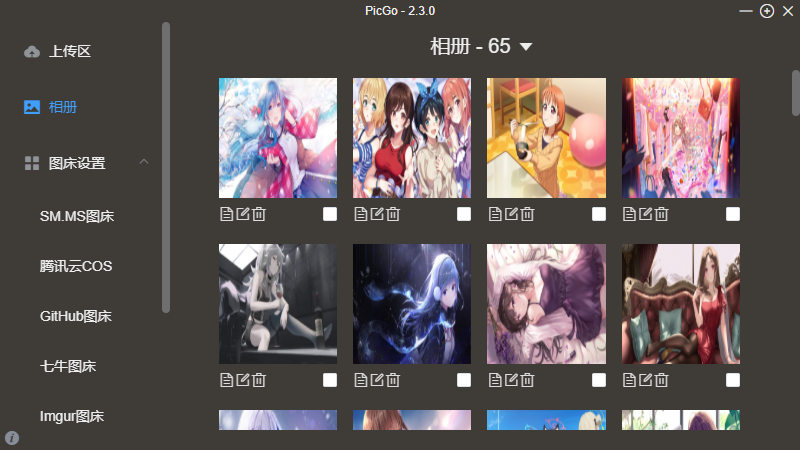The height and width of the screenshot is (450, 800).
Task: Open 腾讯云COS settings
Action: (76, 266)
